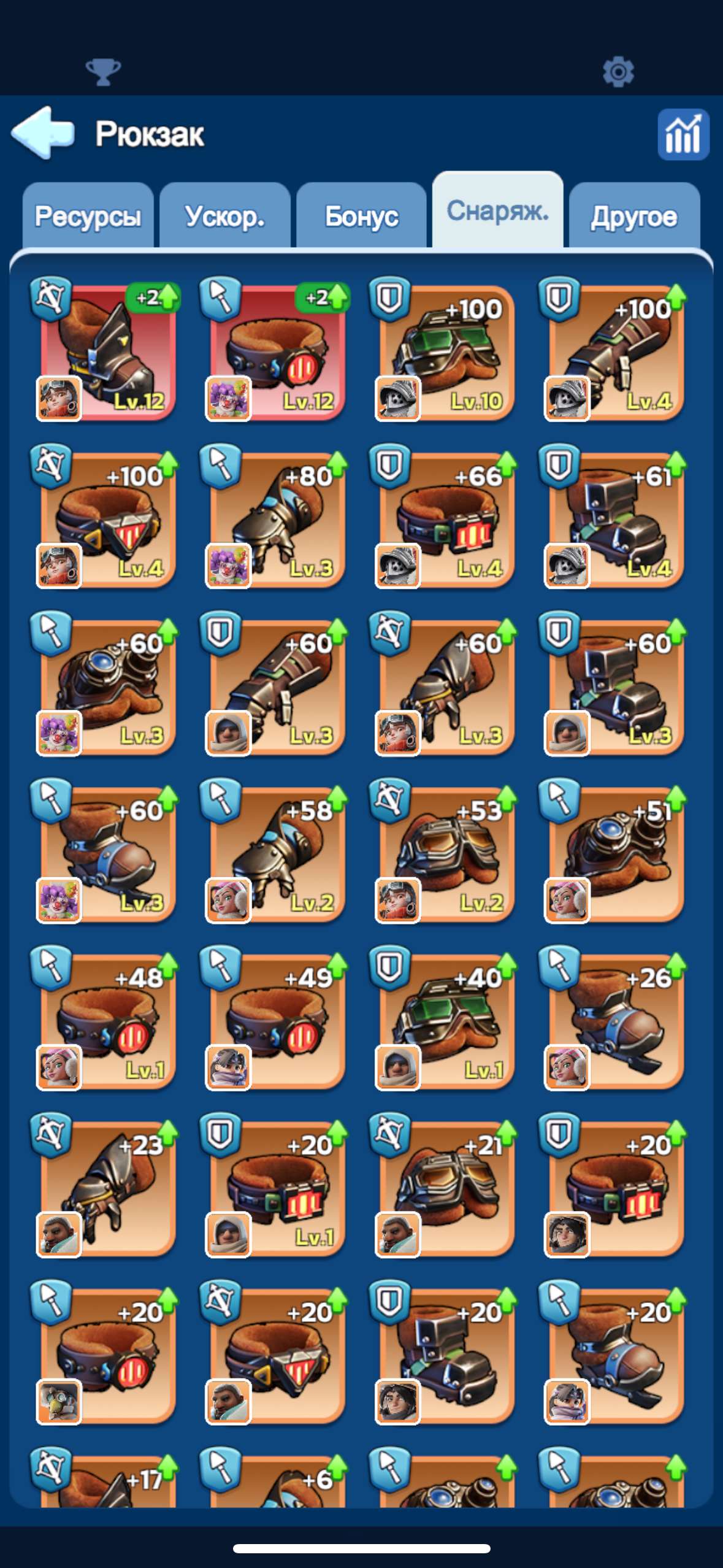Open the settings gear
The image size is (723, 1568).
tap(618, 72)
